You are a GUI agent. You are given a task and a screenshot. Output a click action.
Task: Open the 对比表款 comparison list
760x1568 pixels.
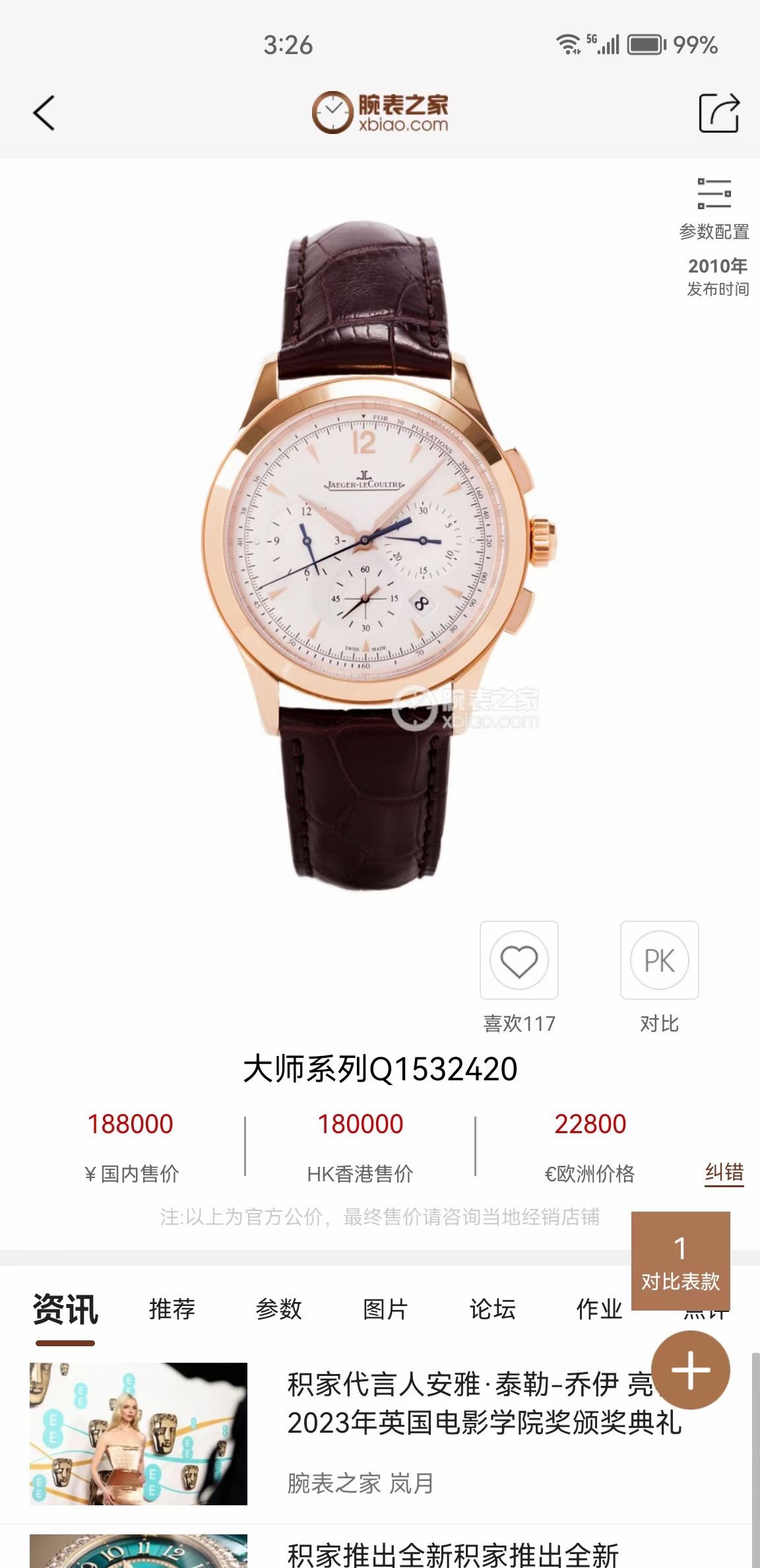(x=680, y=1260)
